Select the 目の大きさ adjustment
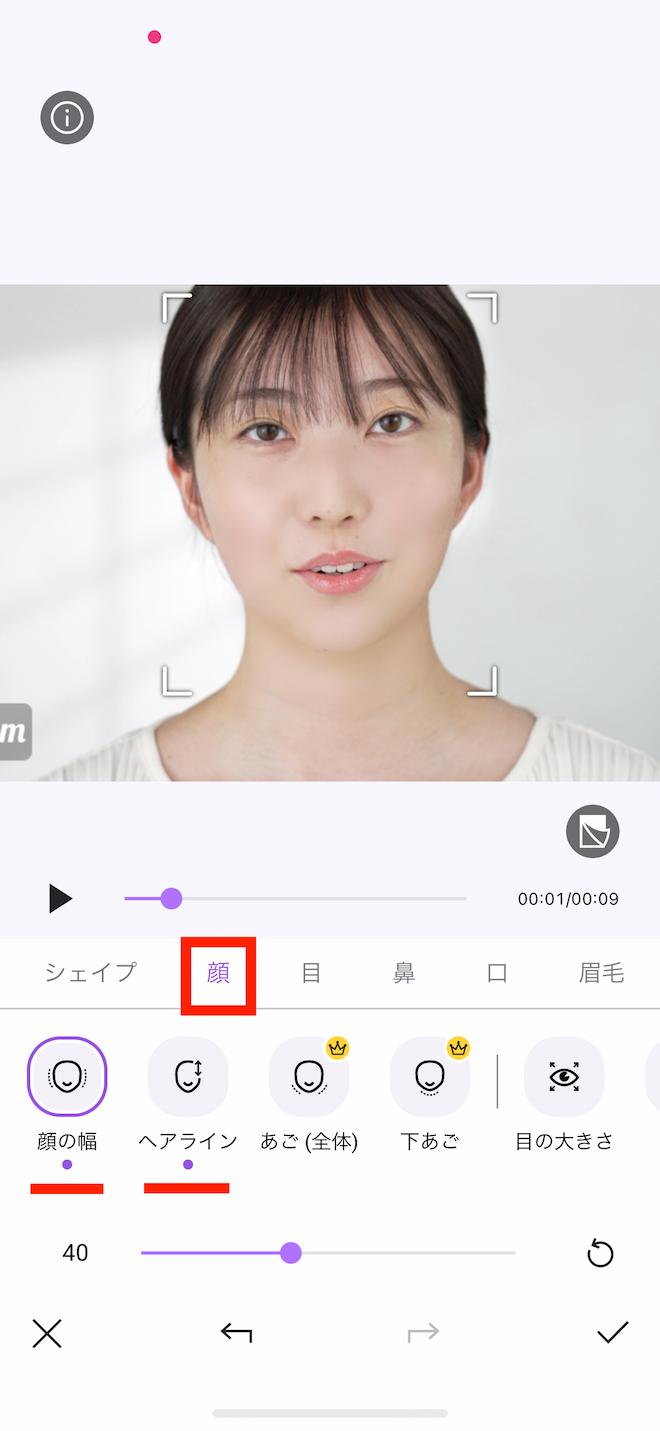This screenshot has height=1431, width=660. [564, 1077]
